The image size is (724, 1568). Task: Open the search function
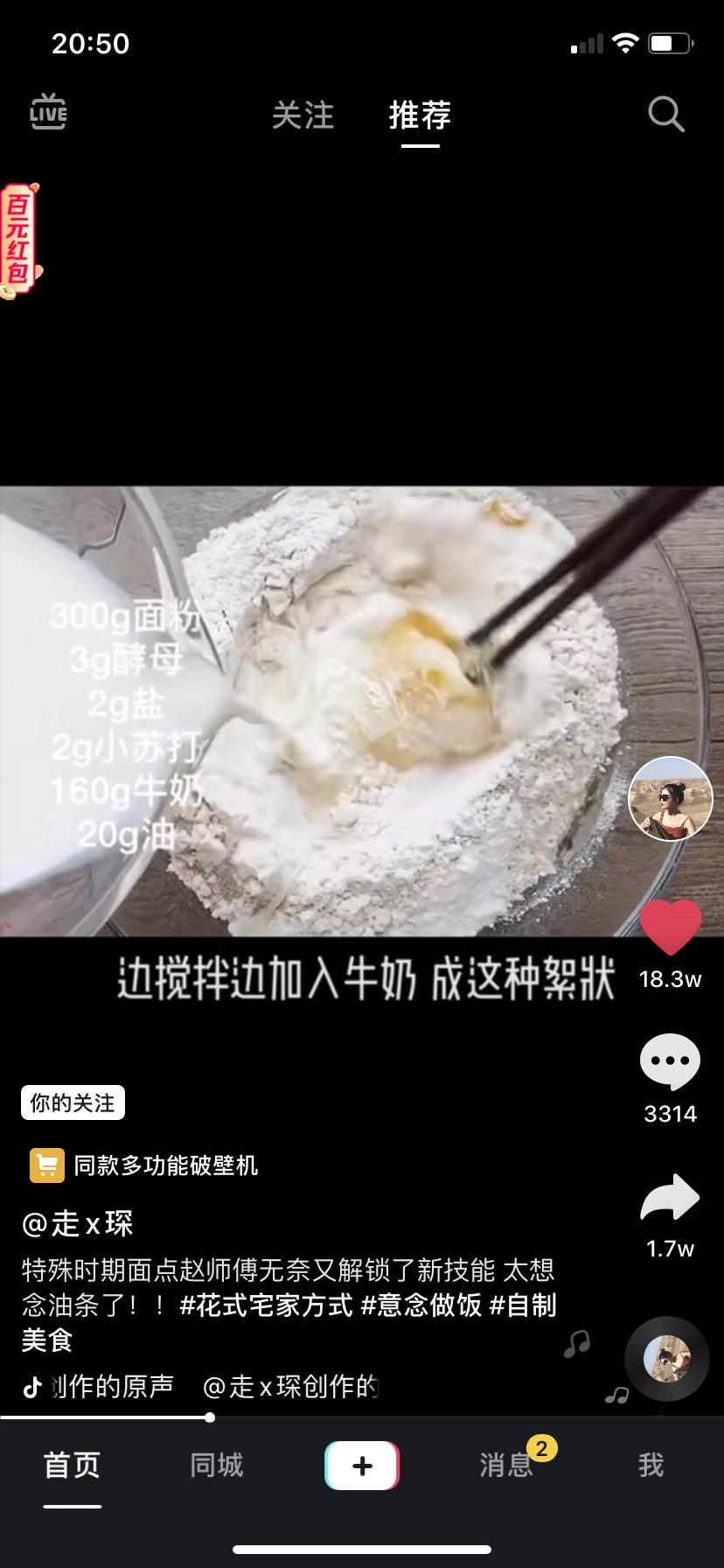pos(665,114)
